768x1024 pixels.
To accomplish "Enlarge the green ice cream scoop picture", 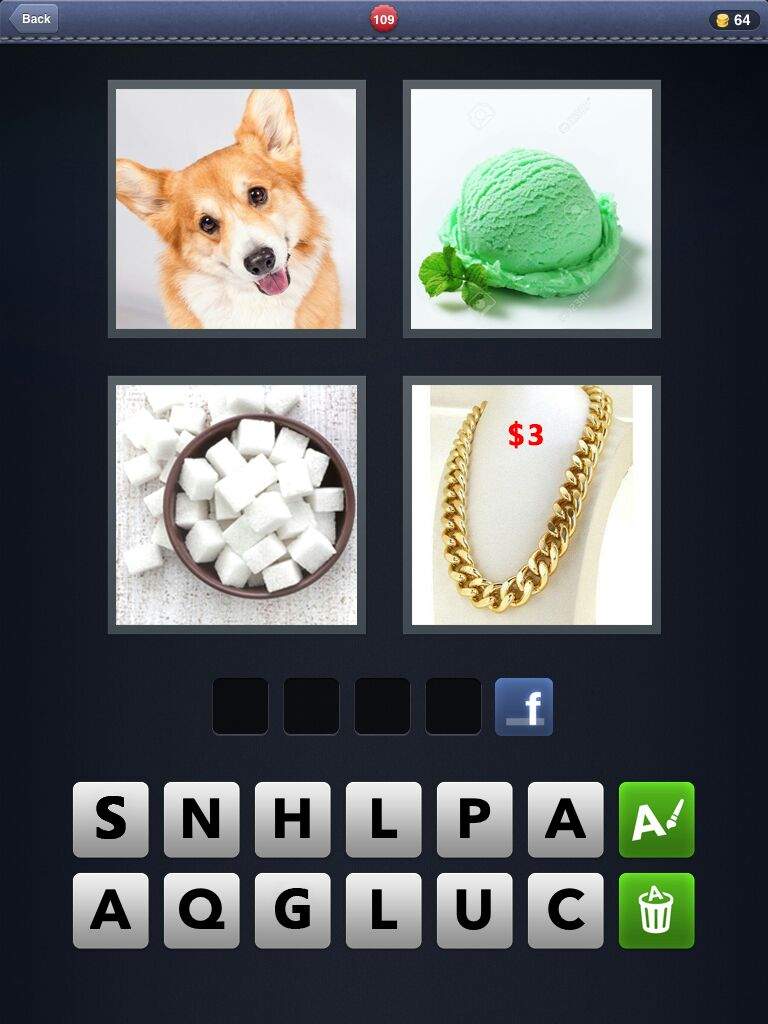I will (531, 208).
